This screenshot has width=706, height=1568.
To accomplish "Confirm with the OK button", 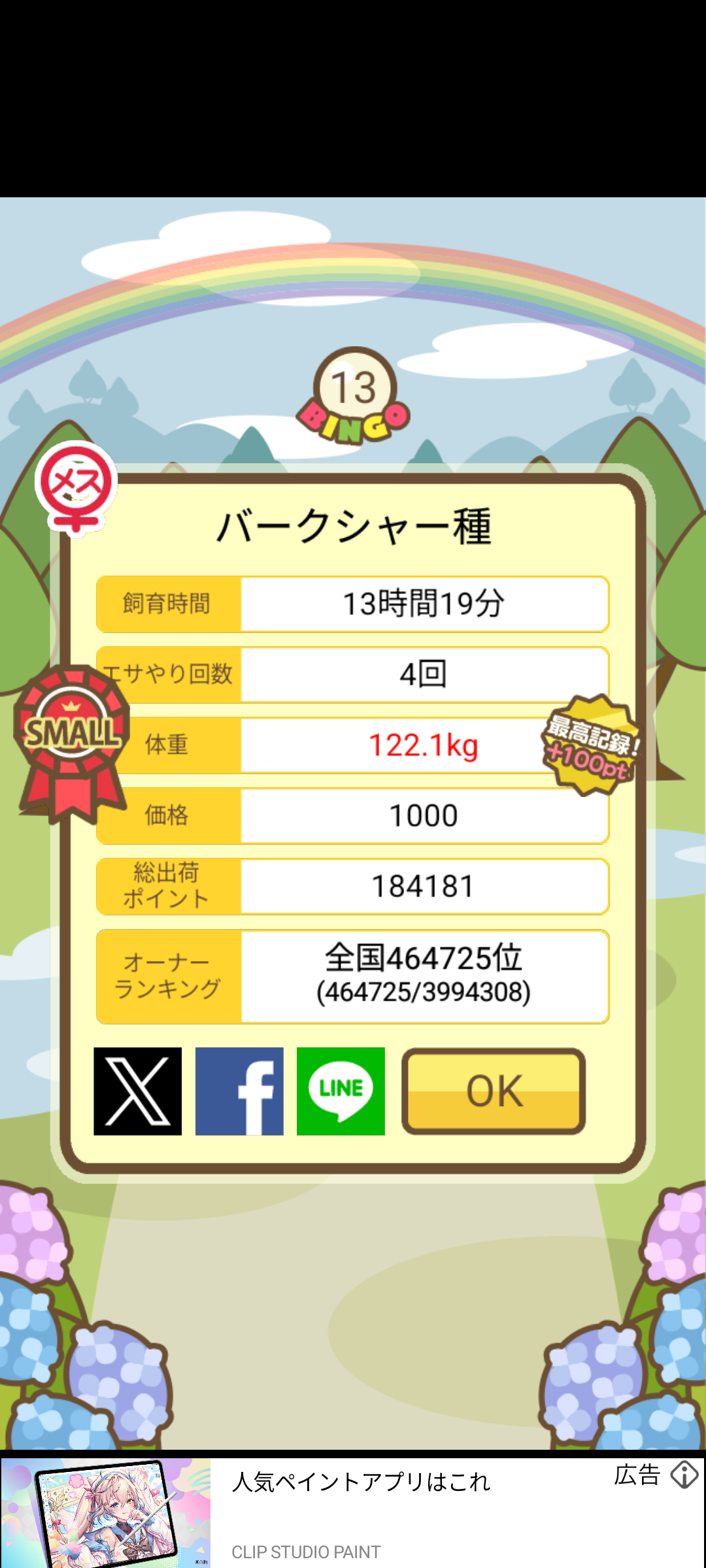I will [x=494, y=1091].
